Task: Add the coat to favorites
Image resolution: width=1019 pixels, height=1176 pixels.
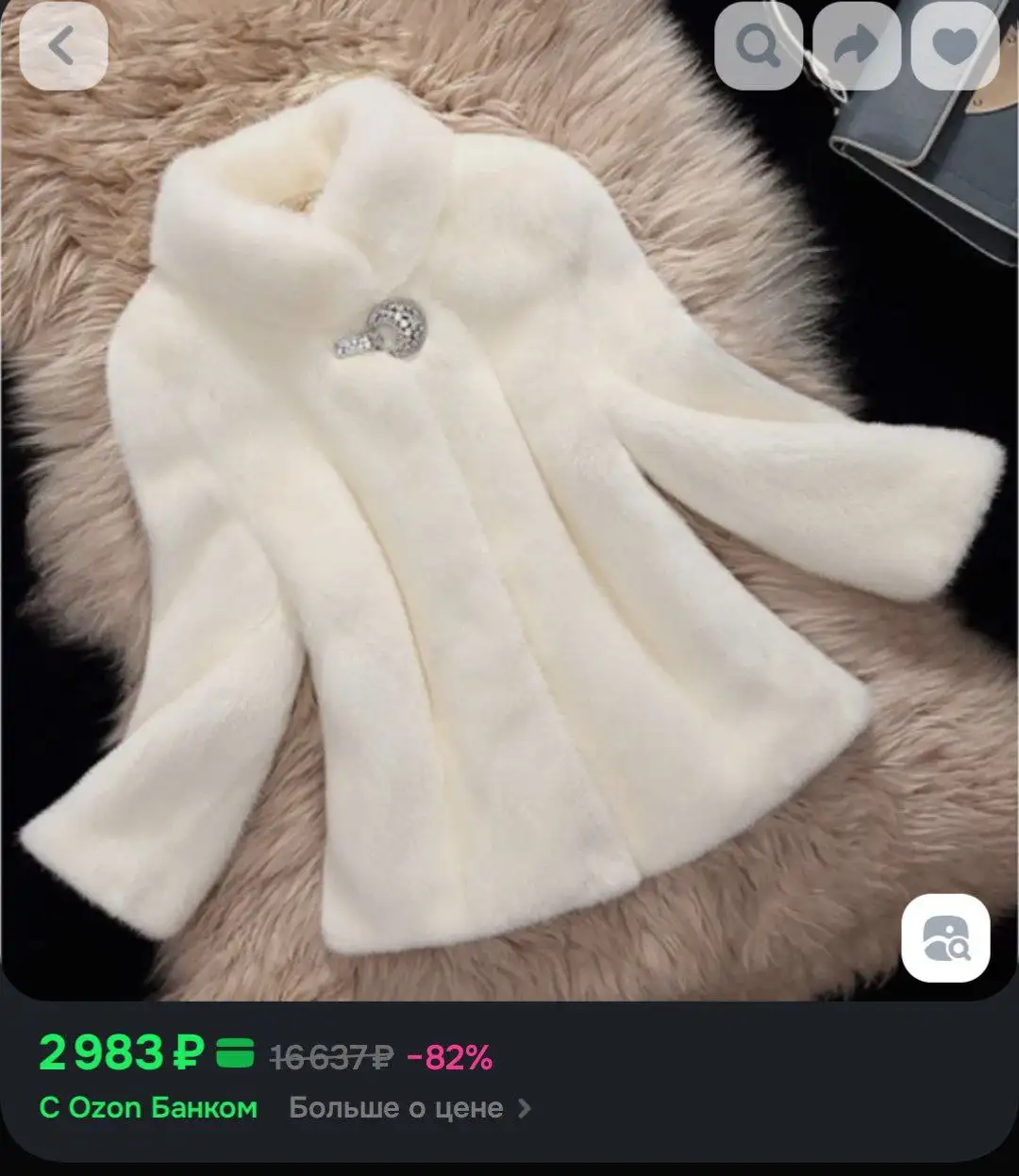Action: pos(955,46)
